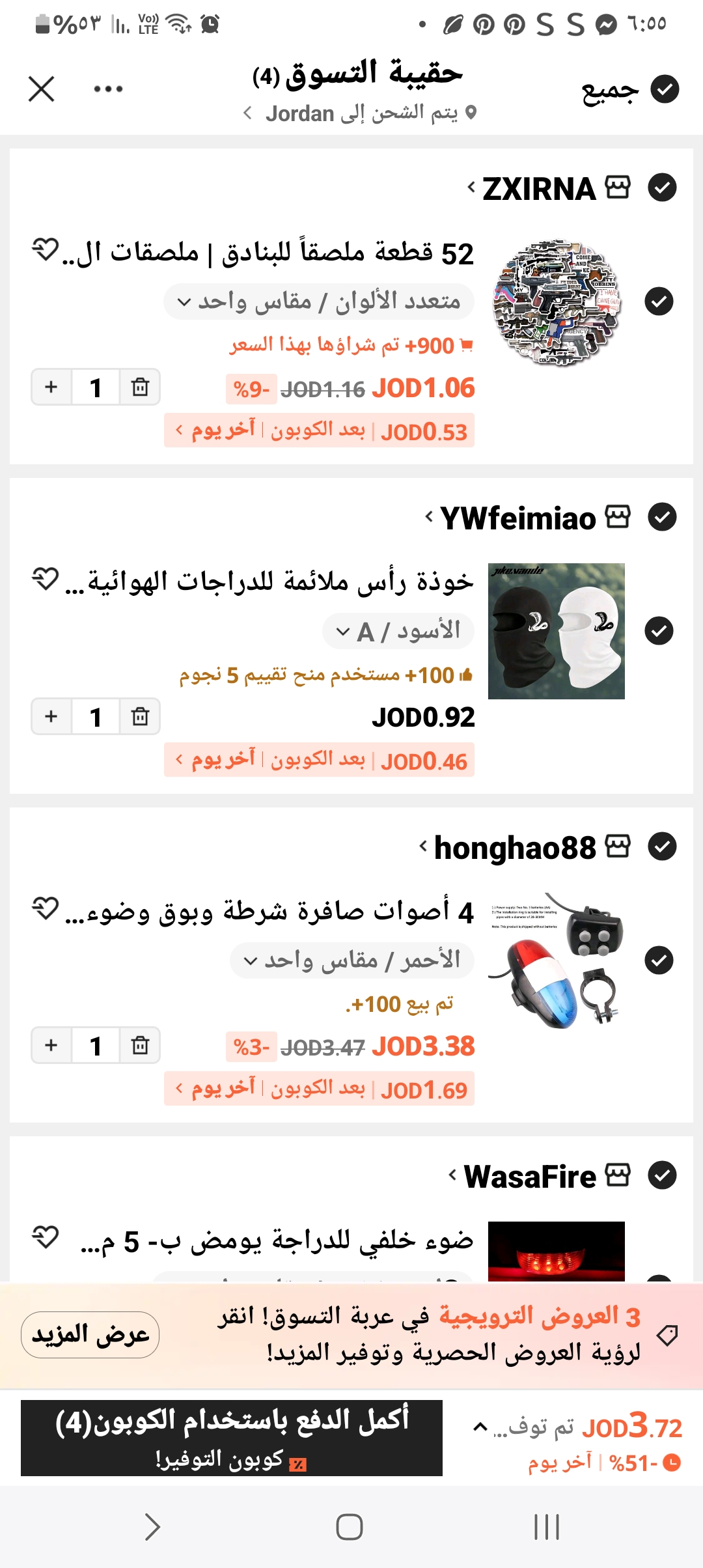Screen dimensions: 703x1568
Task: Tap the show more promotions button
Action: 90,1334
